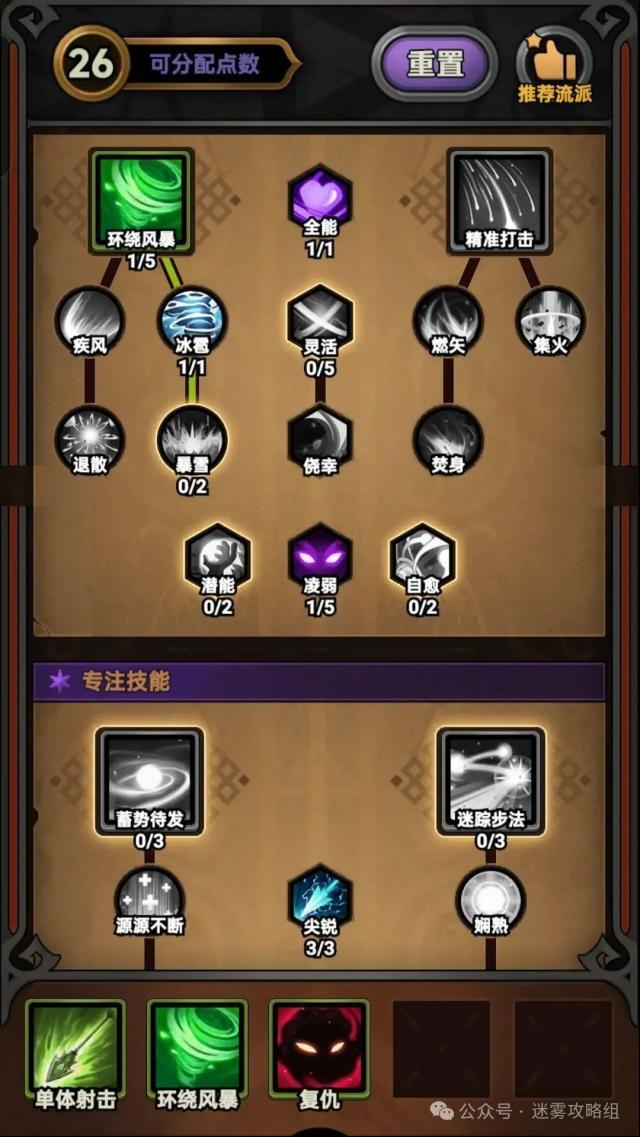The width and height of the screenshot is (640, 1137).
Task: Tap the 燃矢 skill node
Action: point(447,320)
